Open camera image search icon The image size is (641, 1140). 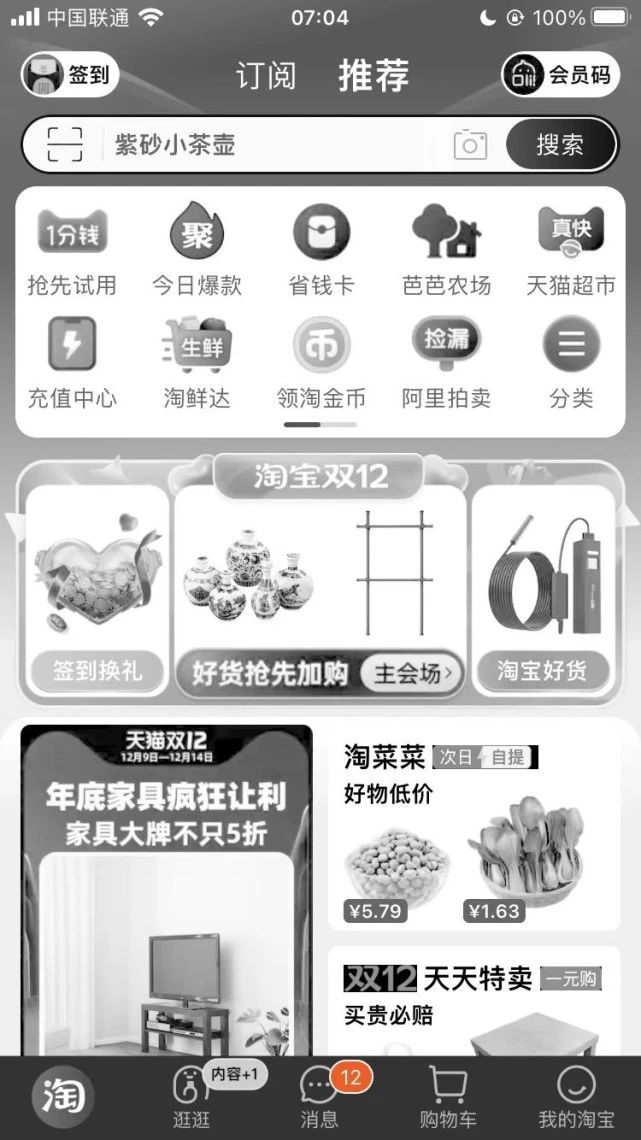(470, 146)
